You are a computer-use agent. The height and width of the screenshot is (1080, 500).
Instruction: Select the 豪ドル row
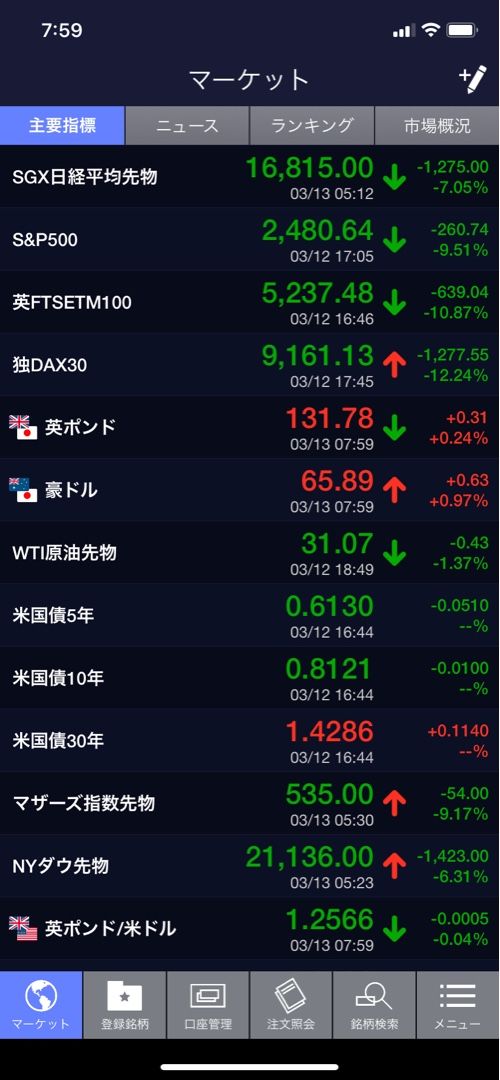250,490
